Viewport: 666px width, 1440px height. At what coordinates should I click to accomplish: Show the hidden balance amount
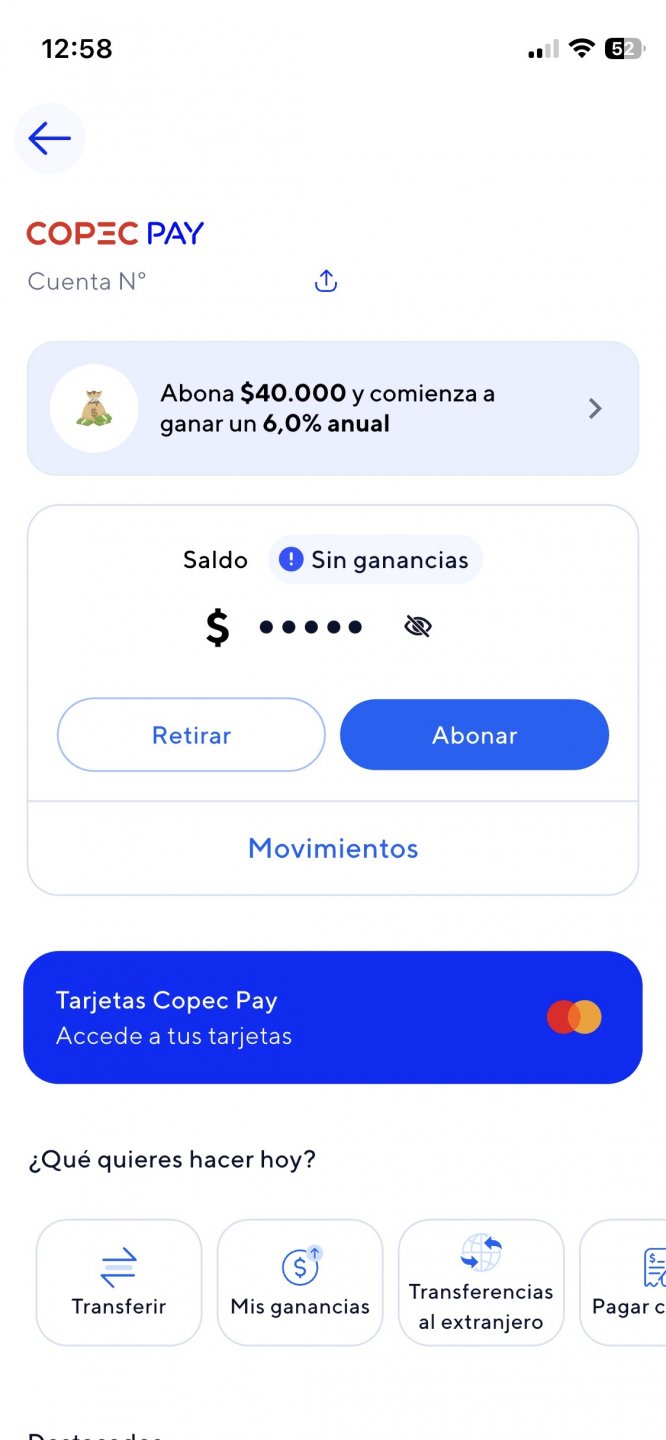coord(418,627)
